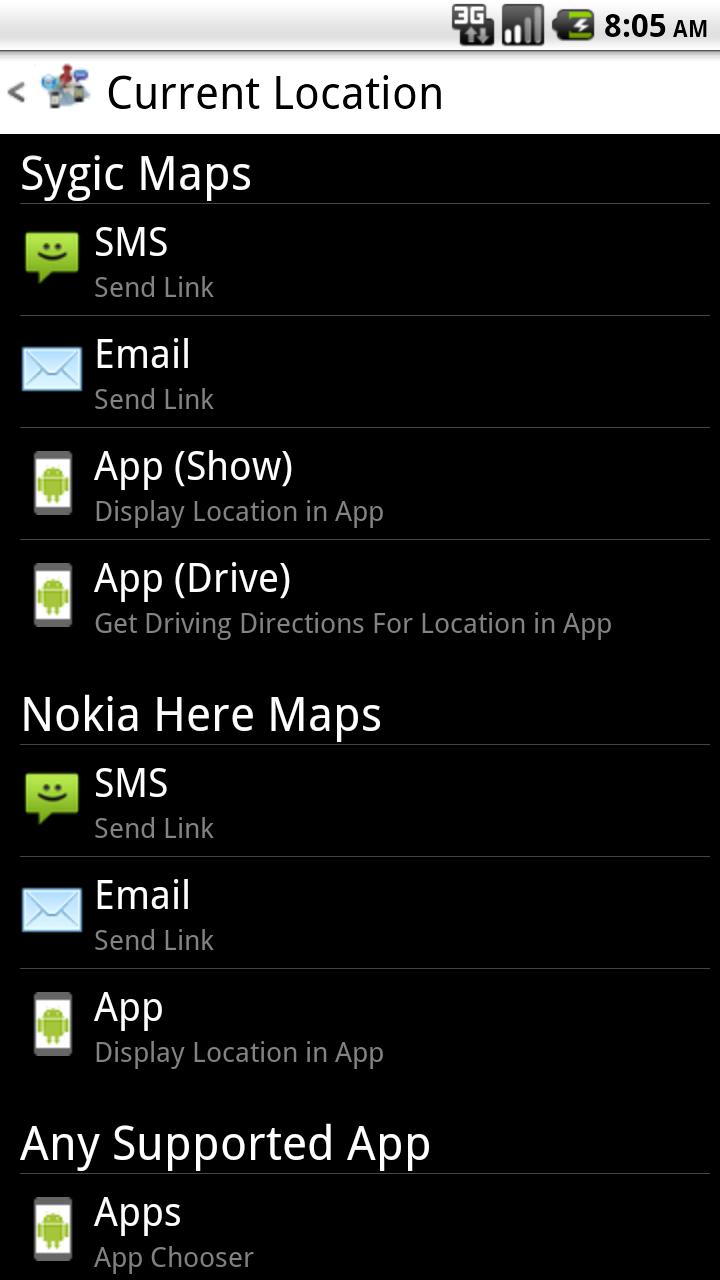Tap the SMS icon under Sygic Maps
Image resolution: width=720 pixels, height=1280 pixels.
click(52, 258)
